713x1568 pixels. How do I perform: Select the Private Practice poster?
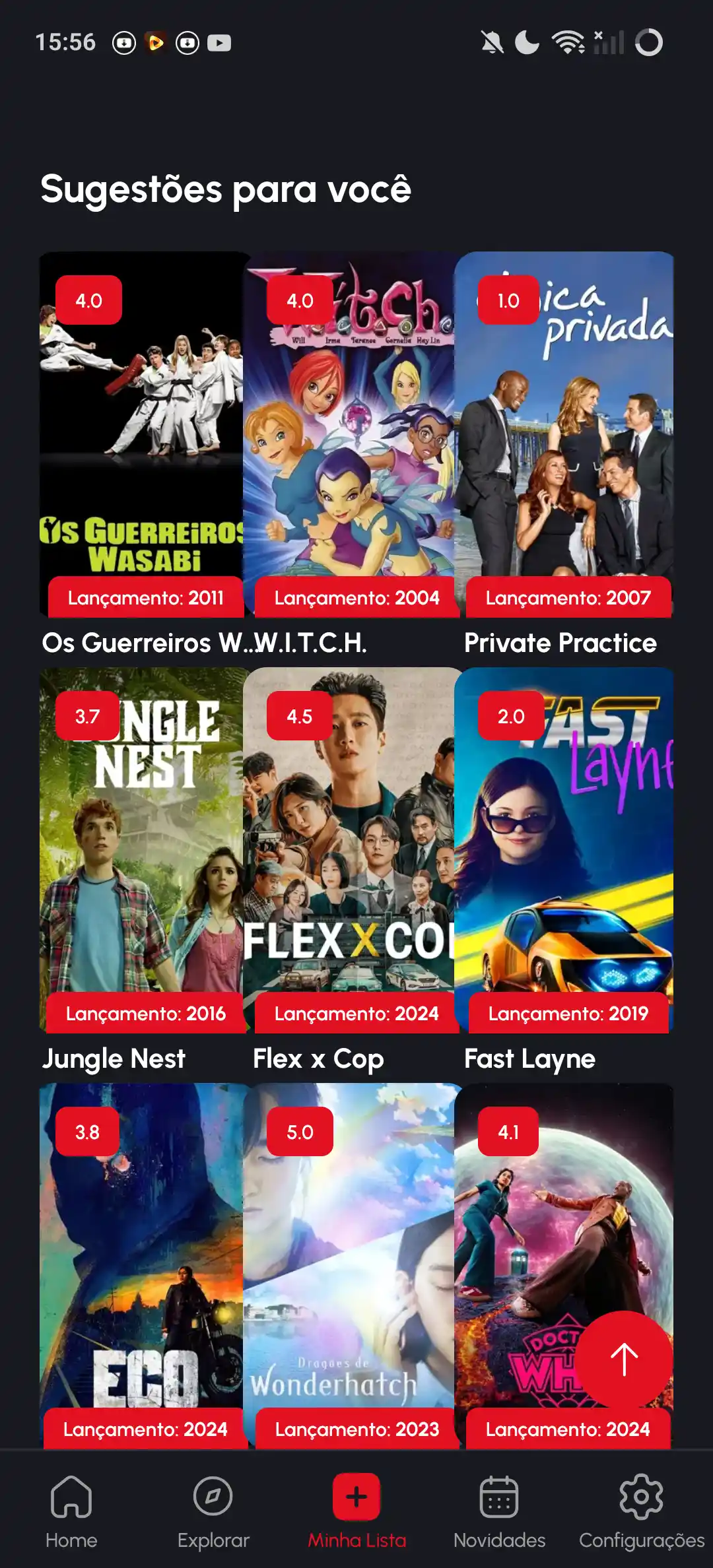pos(564,436)
